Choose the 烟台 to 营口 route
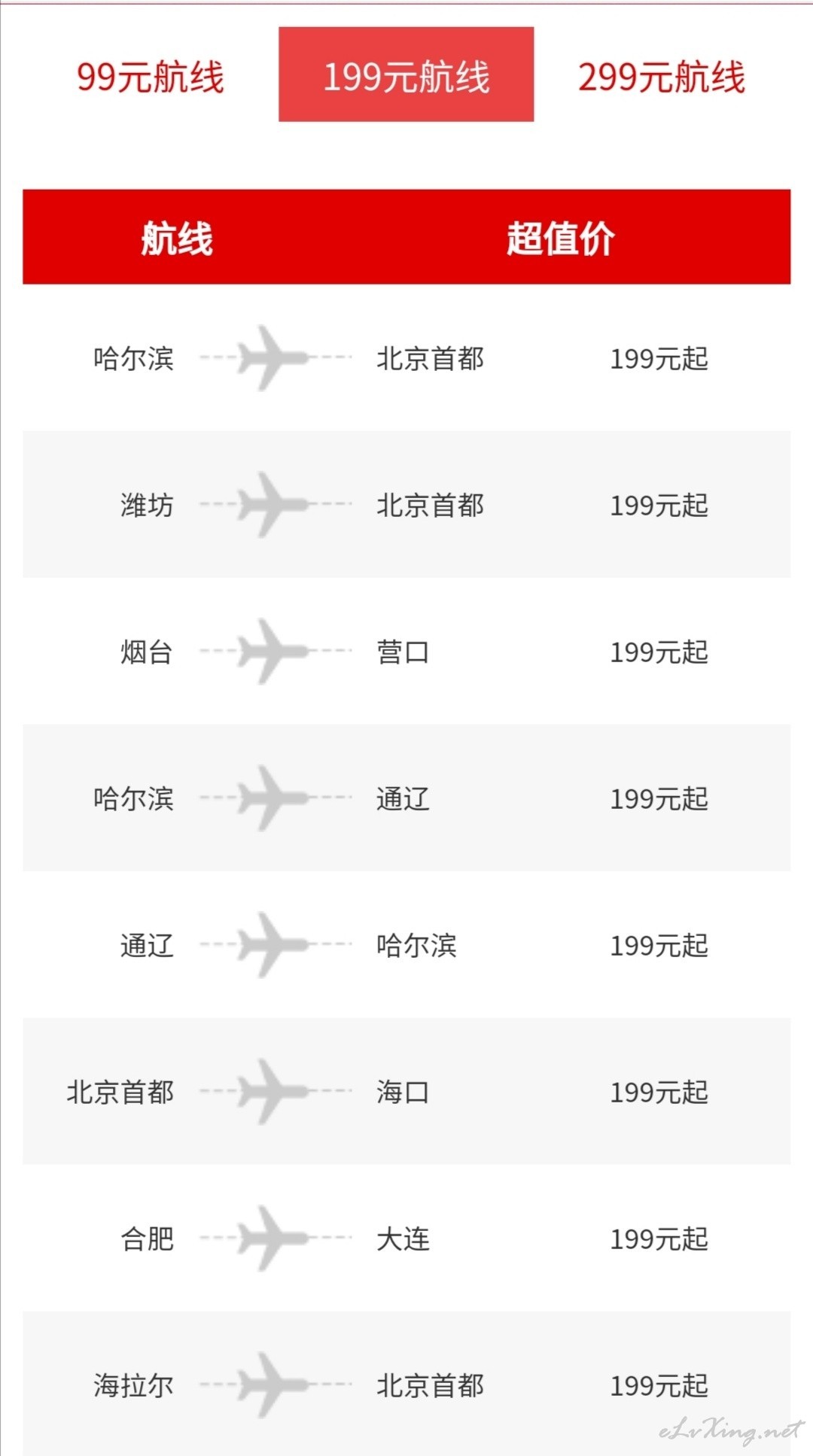813x1456 pixels. point(406,652)
